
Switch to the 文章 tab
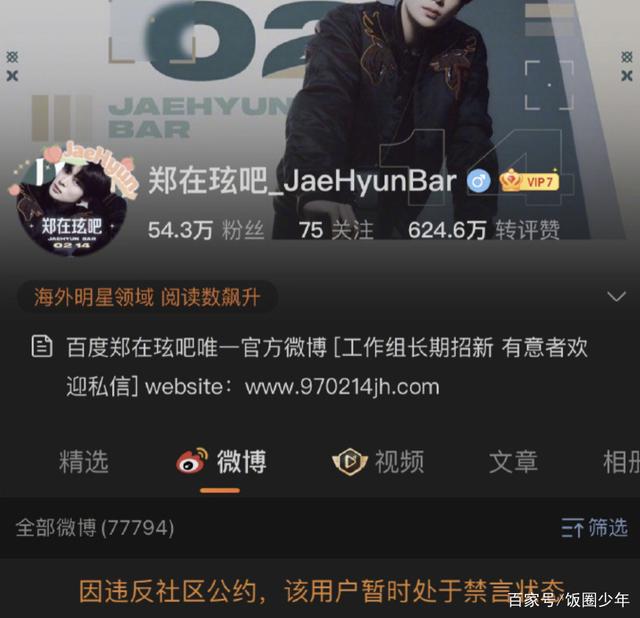click(x=513, y=462)
